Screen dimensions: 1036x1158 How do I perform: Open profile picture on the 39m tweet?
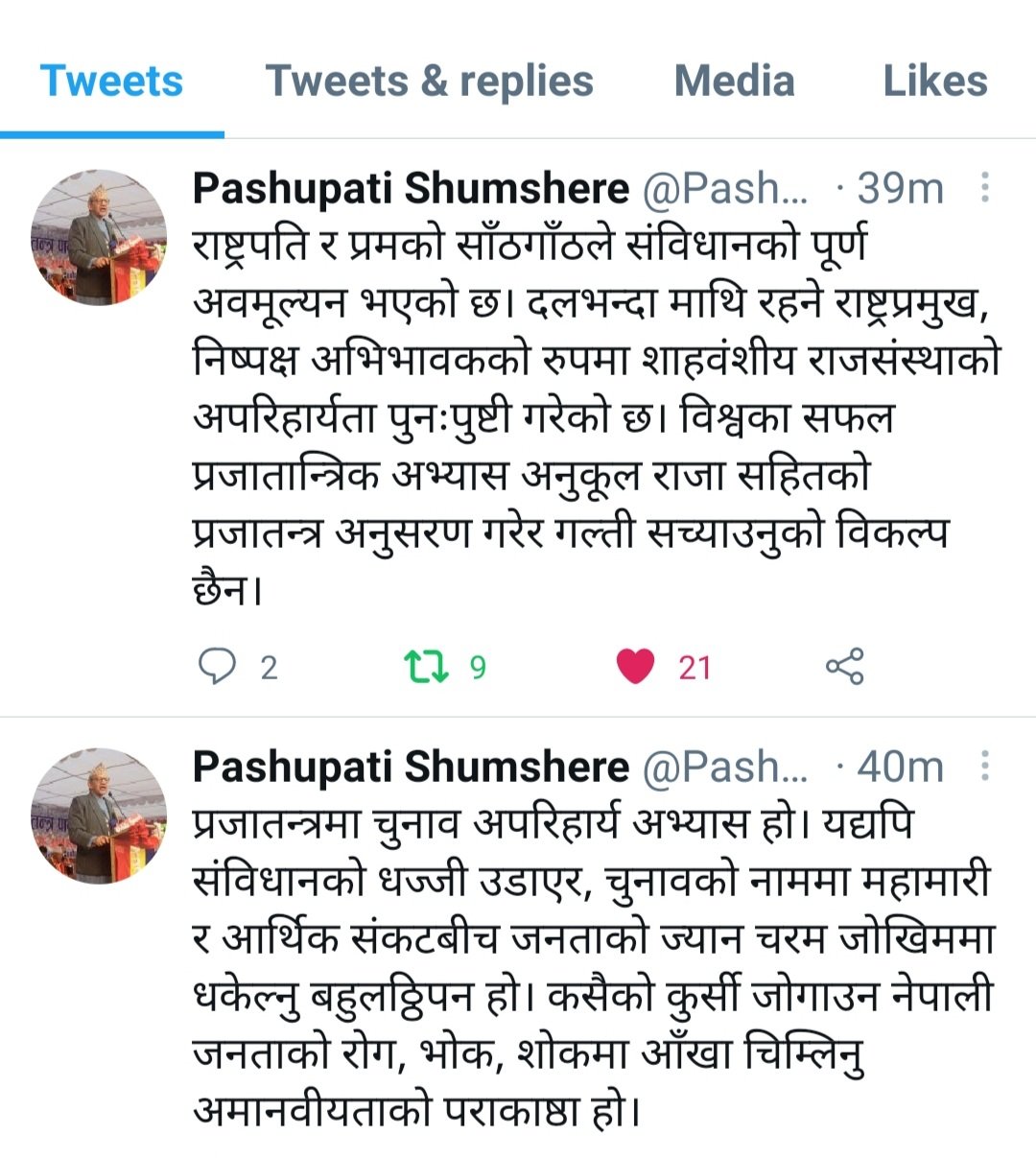coord(100,238)
